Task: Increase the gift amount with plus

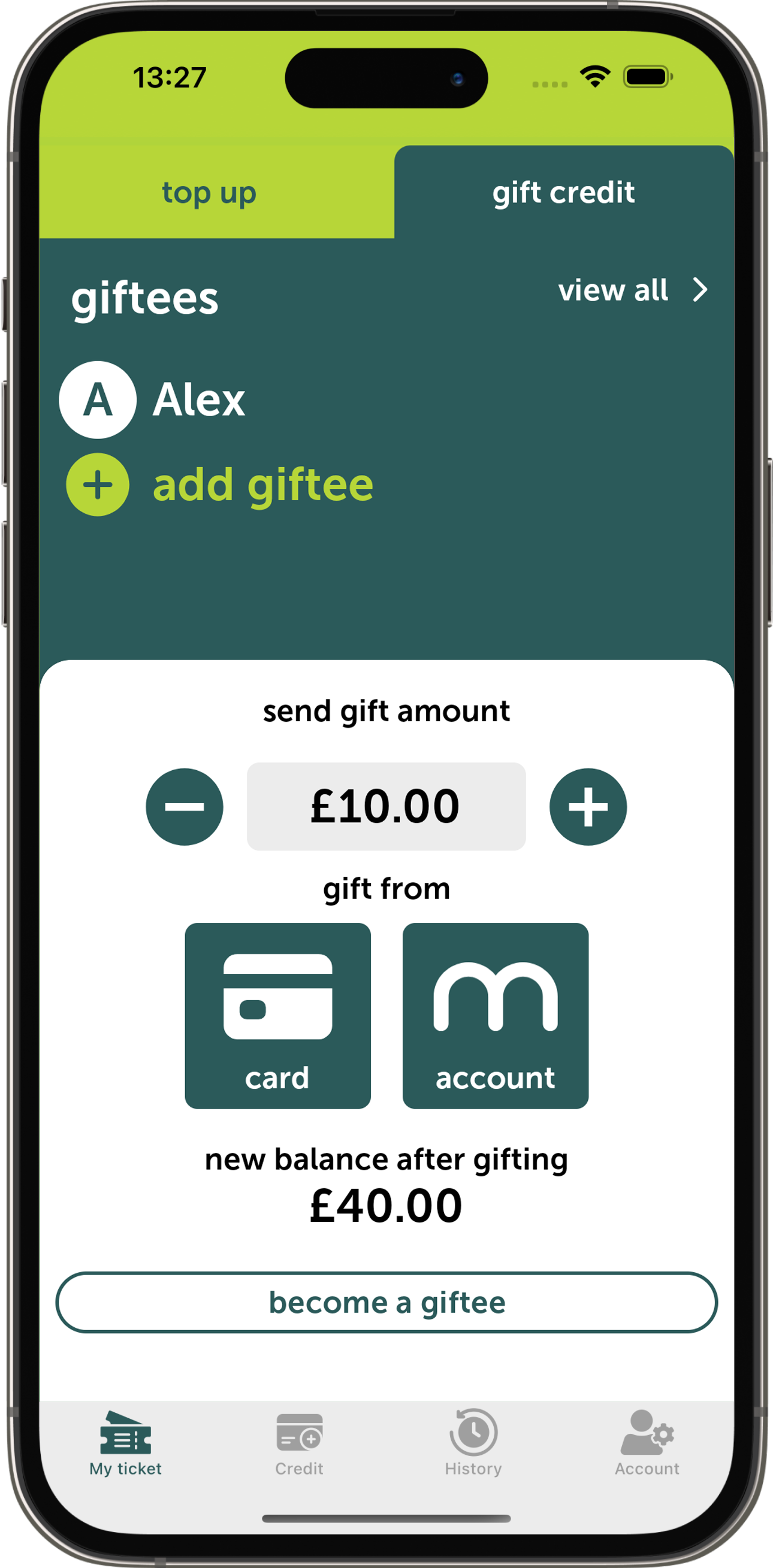Action: [588, 807]
